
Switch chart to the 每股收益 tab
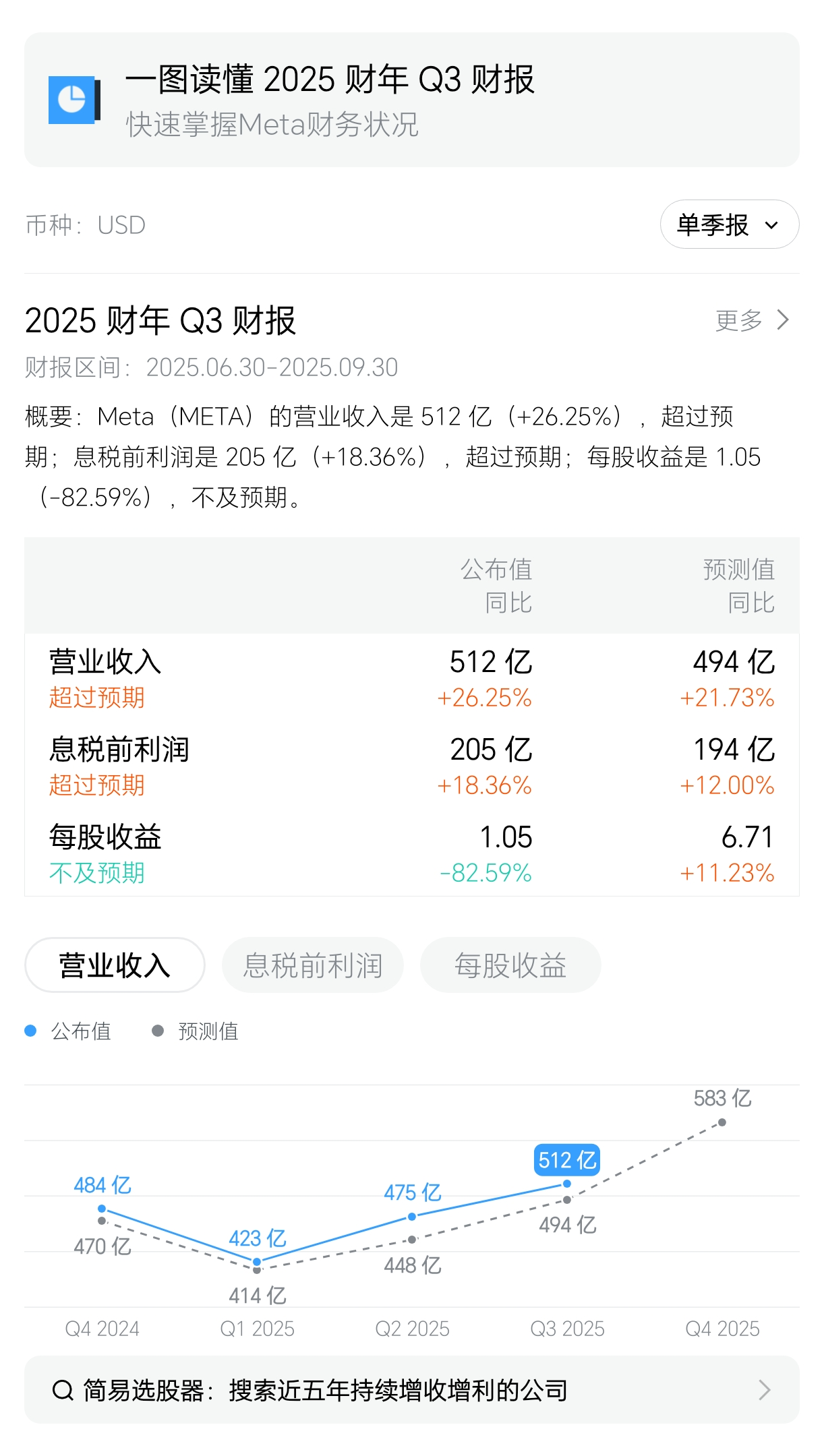(510, 965)
